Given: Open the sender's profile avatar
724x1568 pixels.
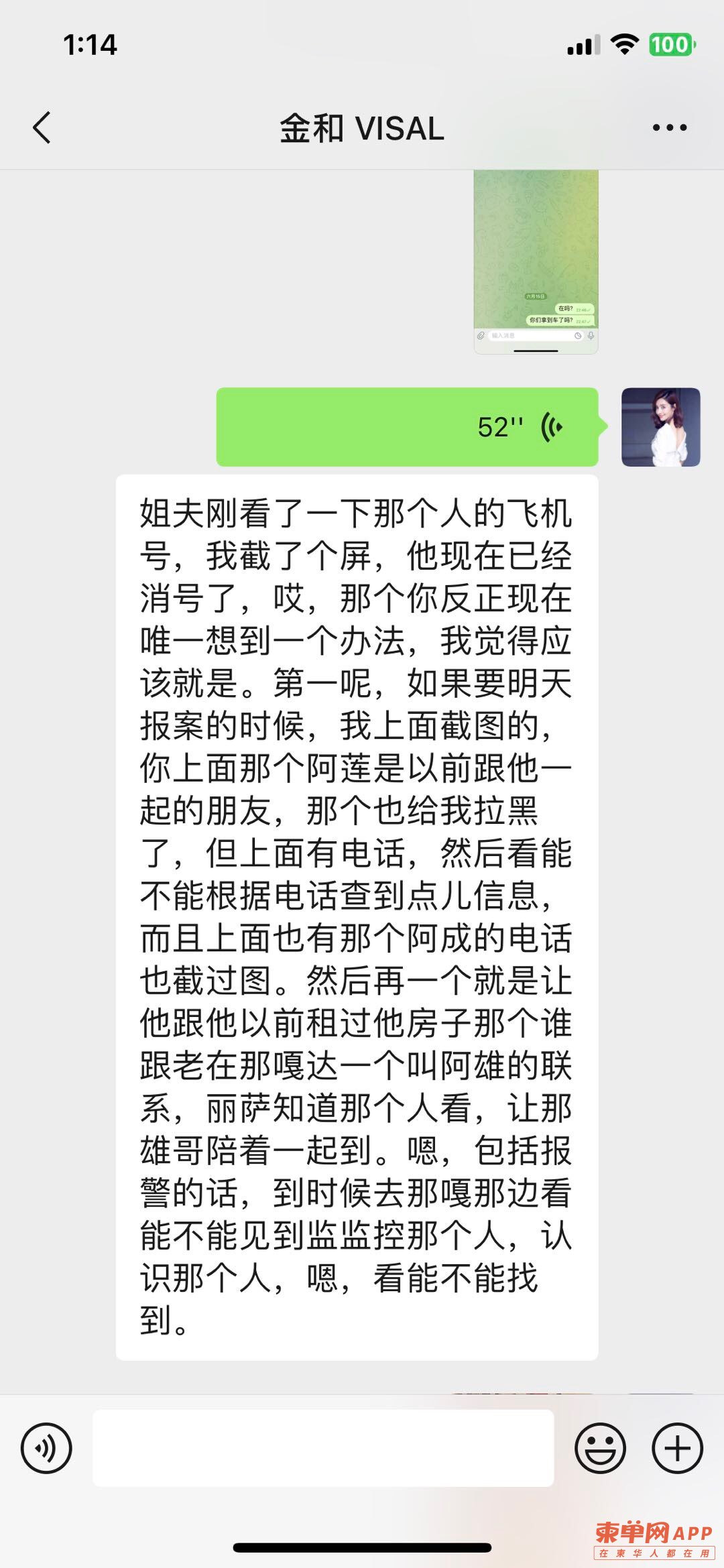Looking at the screenshot, I should 660,427.
